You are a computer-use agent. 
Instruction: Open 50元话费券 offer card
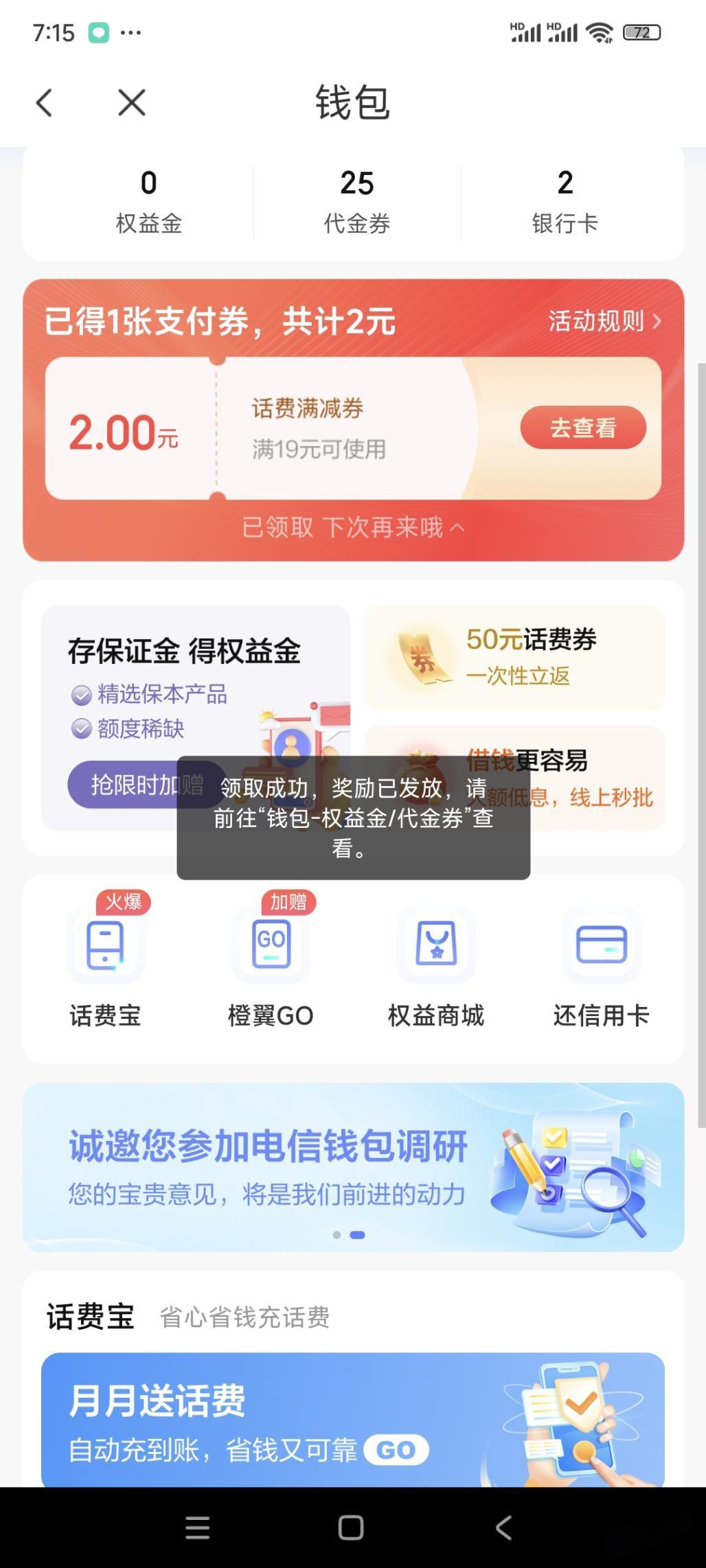click(514, 657)
